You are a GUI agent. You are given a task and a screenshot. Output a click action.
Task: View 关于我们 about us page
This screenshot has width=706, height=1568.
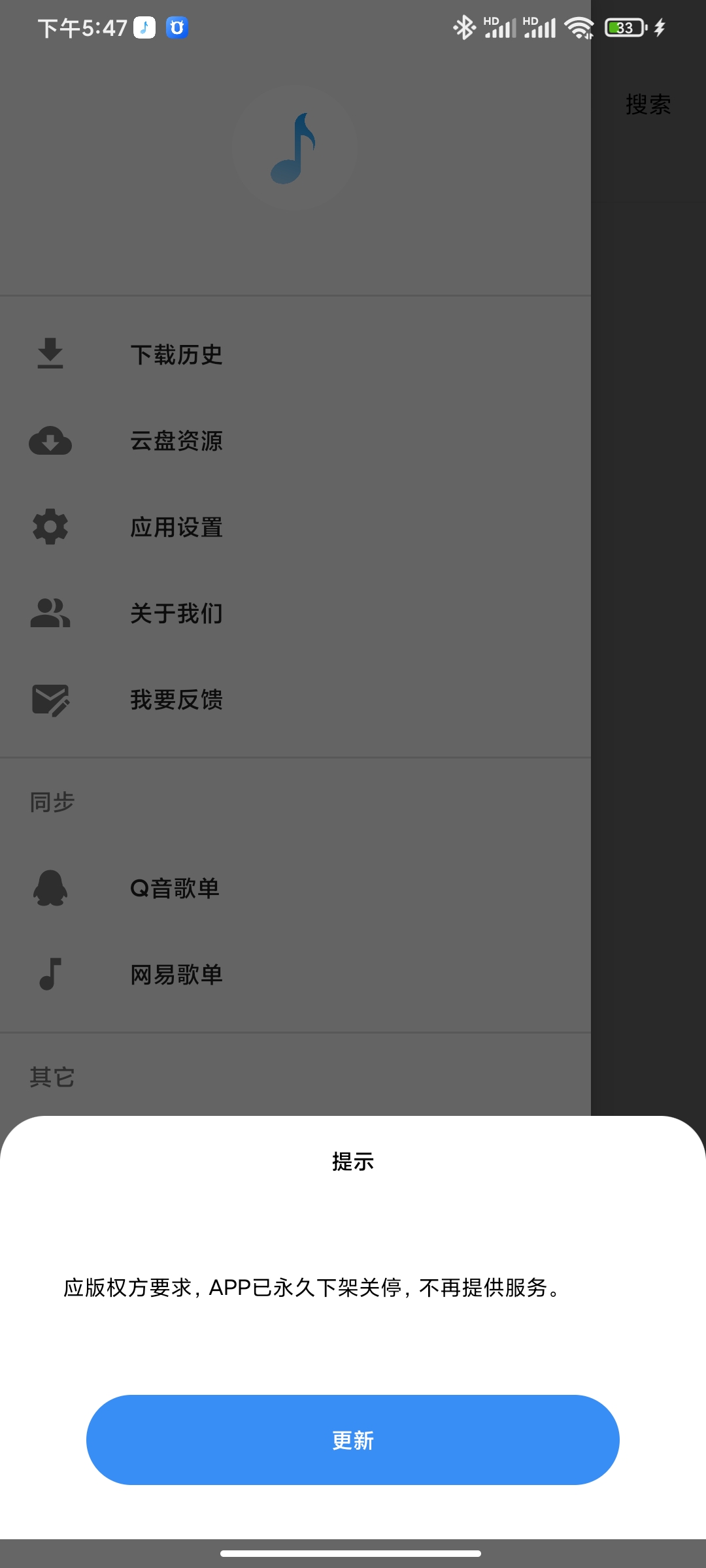(176, 613)
